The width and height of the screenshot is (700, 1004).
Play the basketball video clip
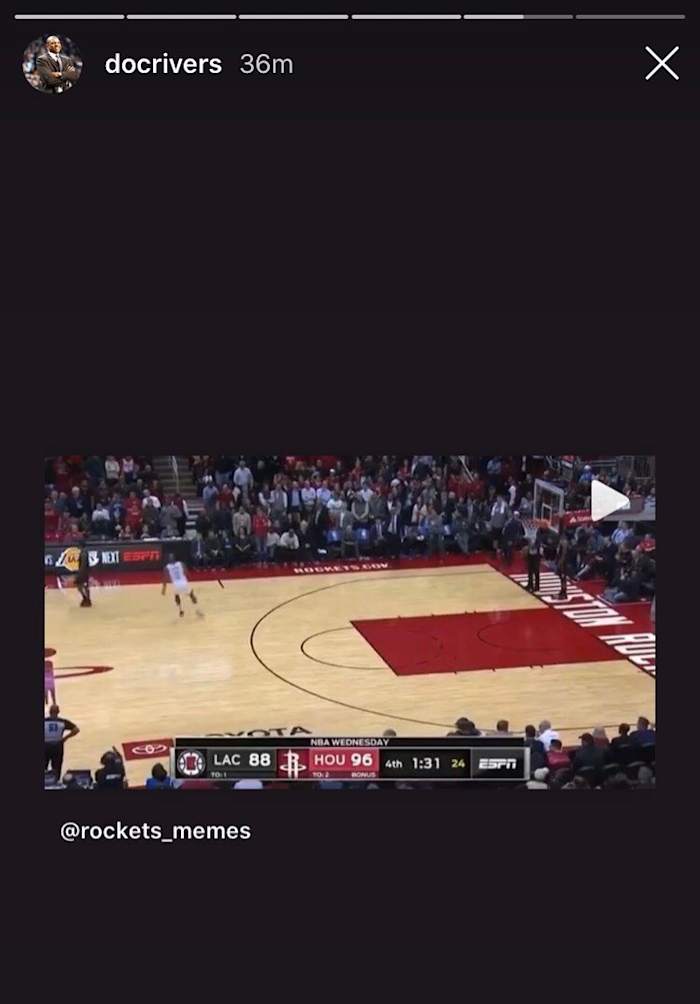pos(608,500)
